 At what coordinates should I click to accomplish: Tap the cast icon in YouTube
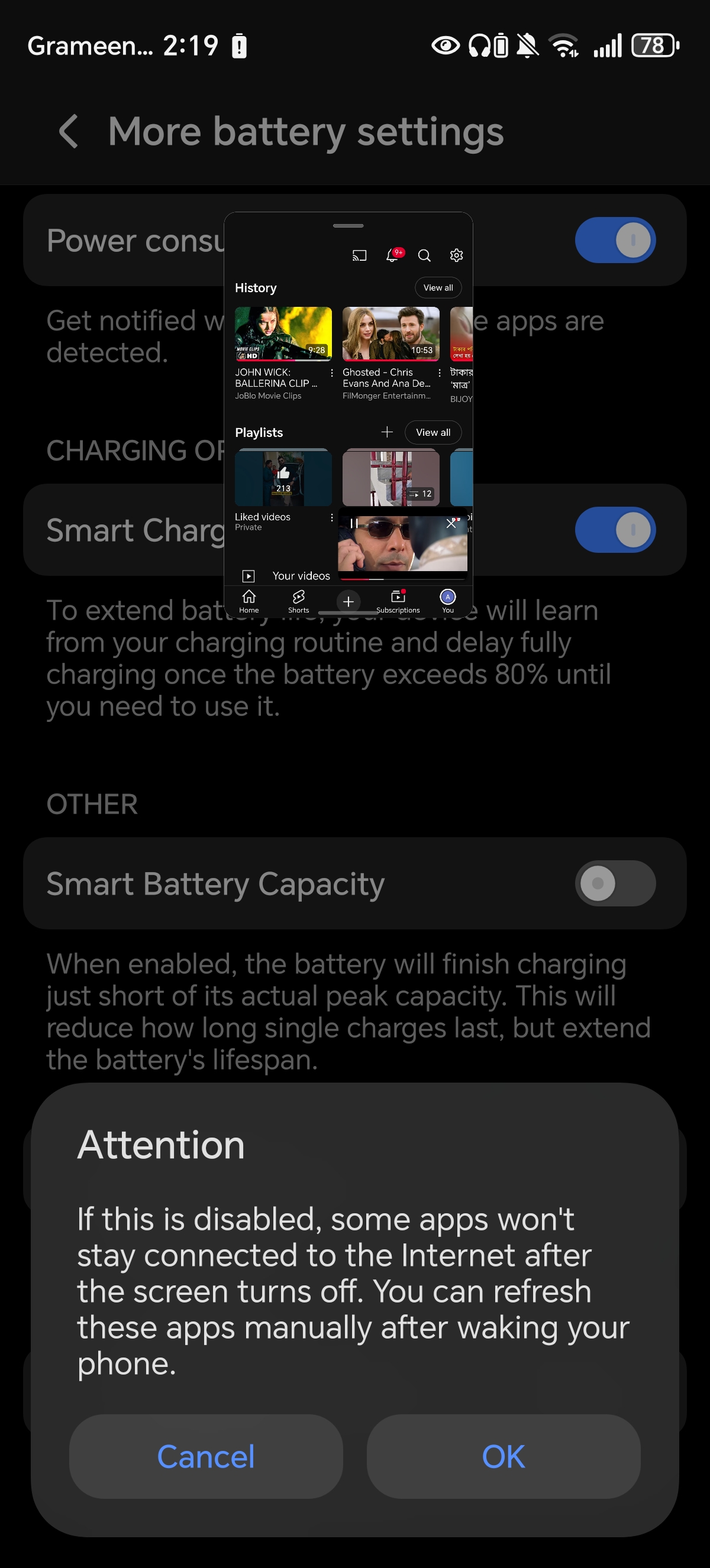[359, 255]
